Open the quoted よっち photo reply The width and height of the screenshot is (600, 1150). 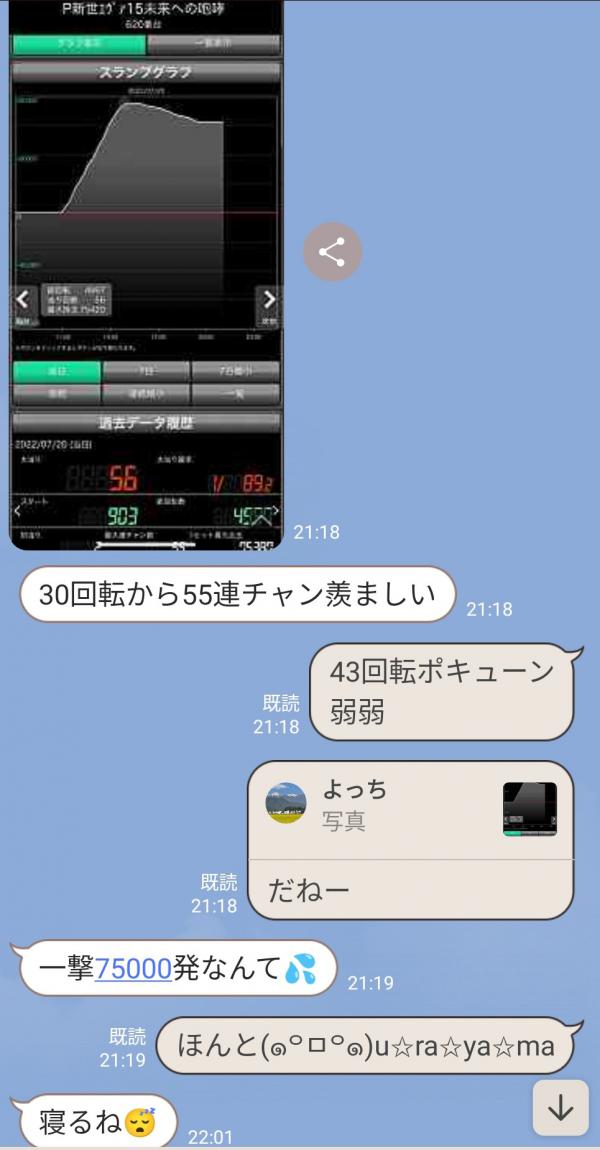[x=410, y=808]
